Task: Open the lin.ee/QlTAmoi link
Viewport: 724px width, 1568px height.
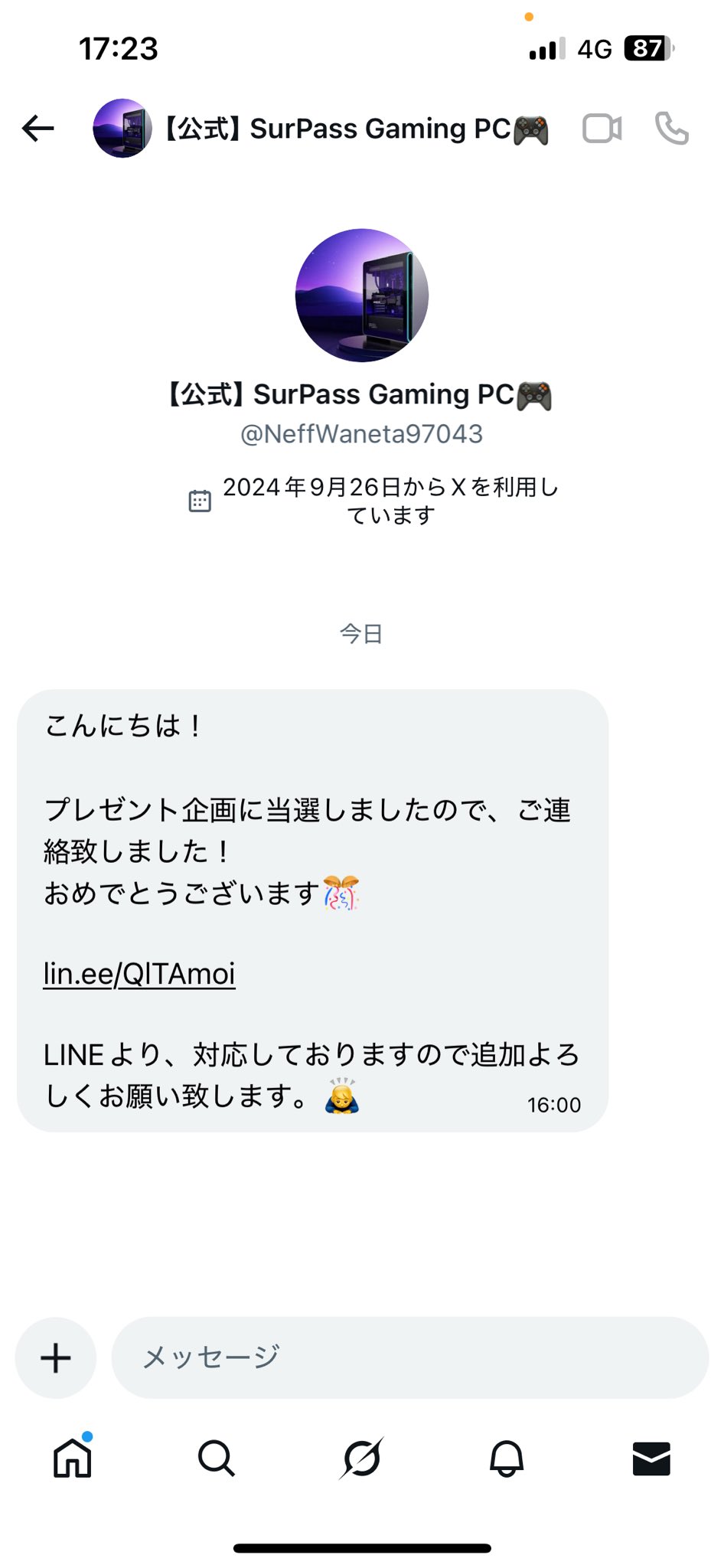Action: coord(139,974)
